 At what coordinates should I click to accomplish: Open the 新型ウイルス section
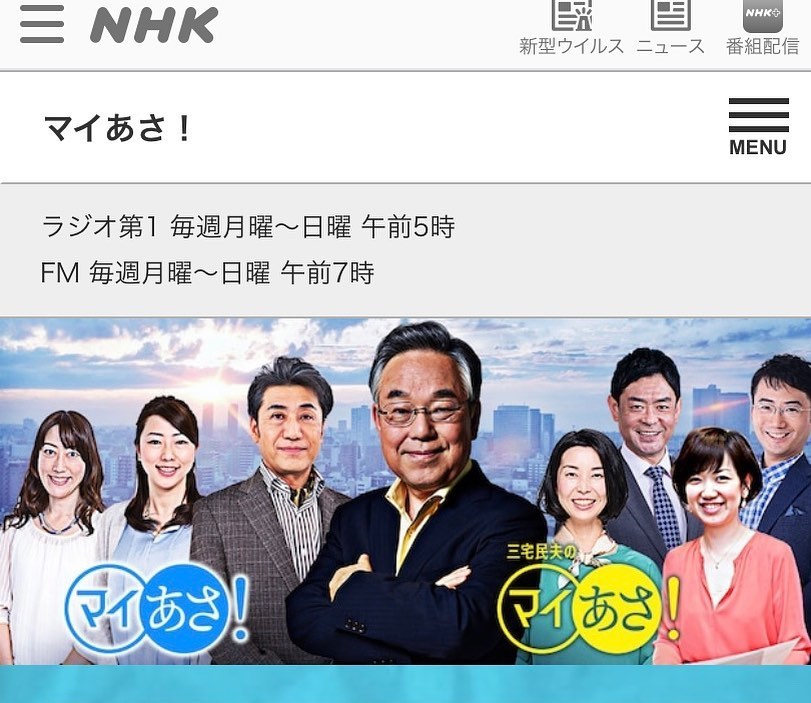coord(571,28)
